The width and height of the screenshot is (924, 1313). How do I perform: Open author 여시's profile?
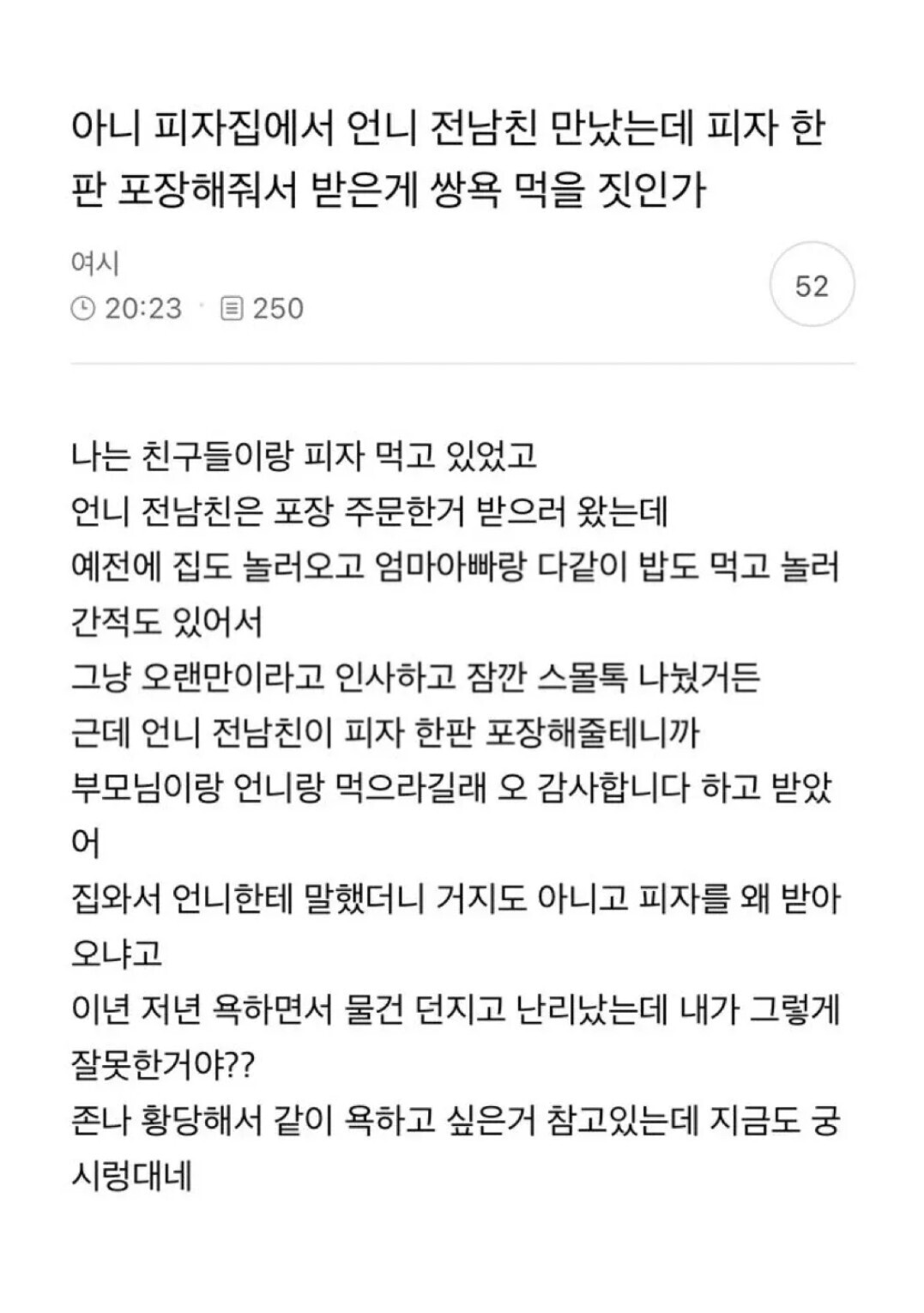pos(95,263)
